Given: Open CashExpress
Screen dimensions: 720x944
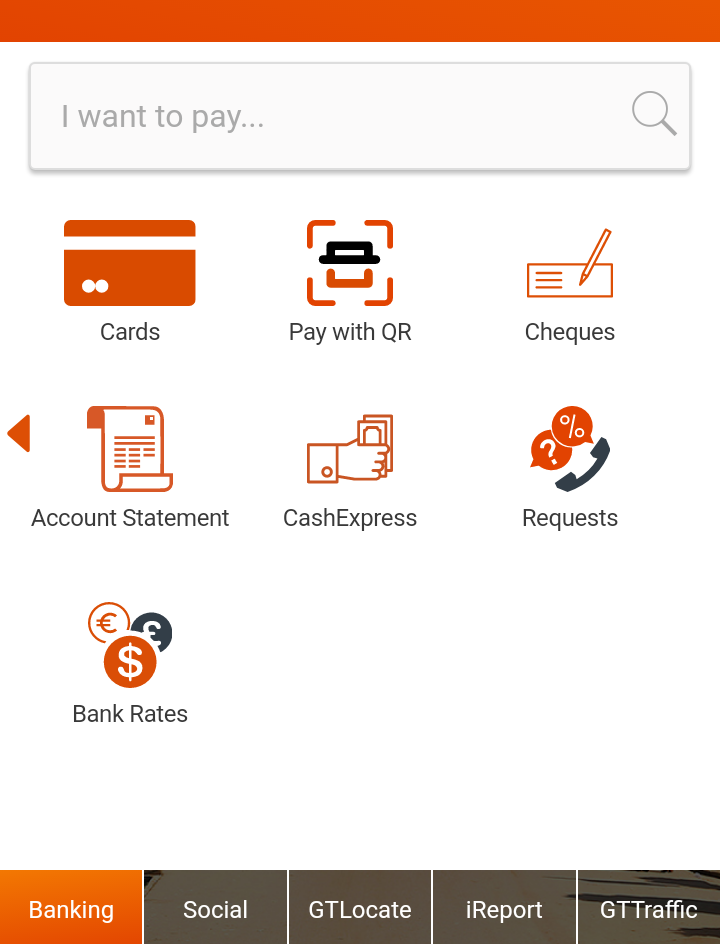Looking at the screenshot, I should (350, 467).
